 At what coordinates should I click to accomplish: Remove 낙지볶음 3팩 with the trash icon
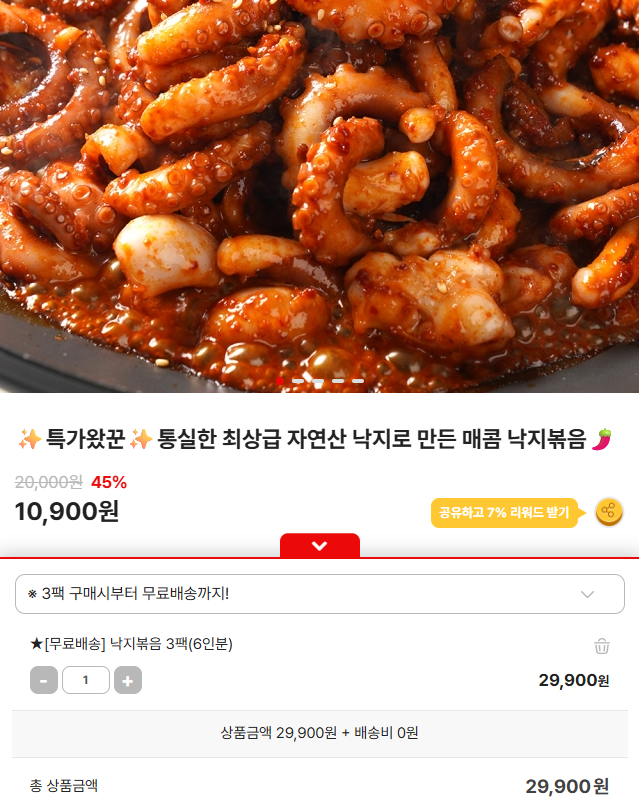(602, 645)
